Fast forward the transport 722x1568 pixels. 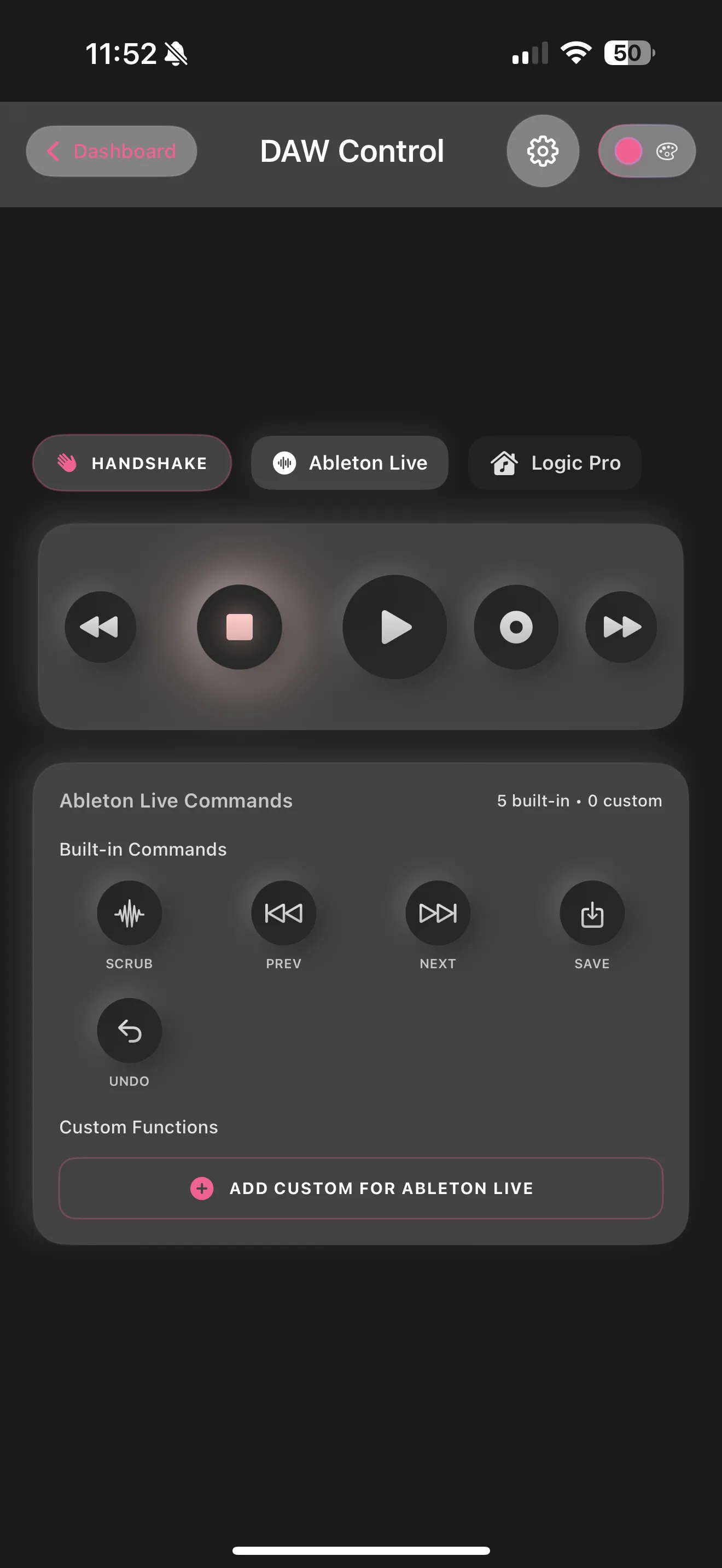coord(621,627)
